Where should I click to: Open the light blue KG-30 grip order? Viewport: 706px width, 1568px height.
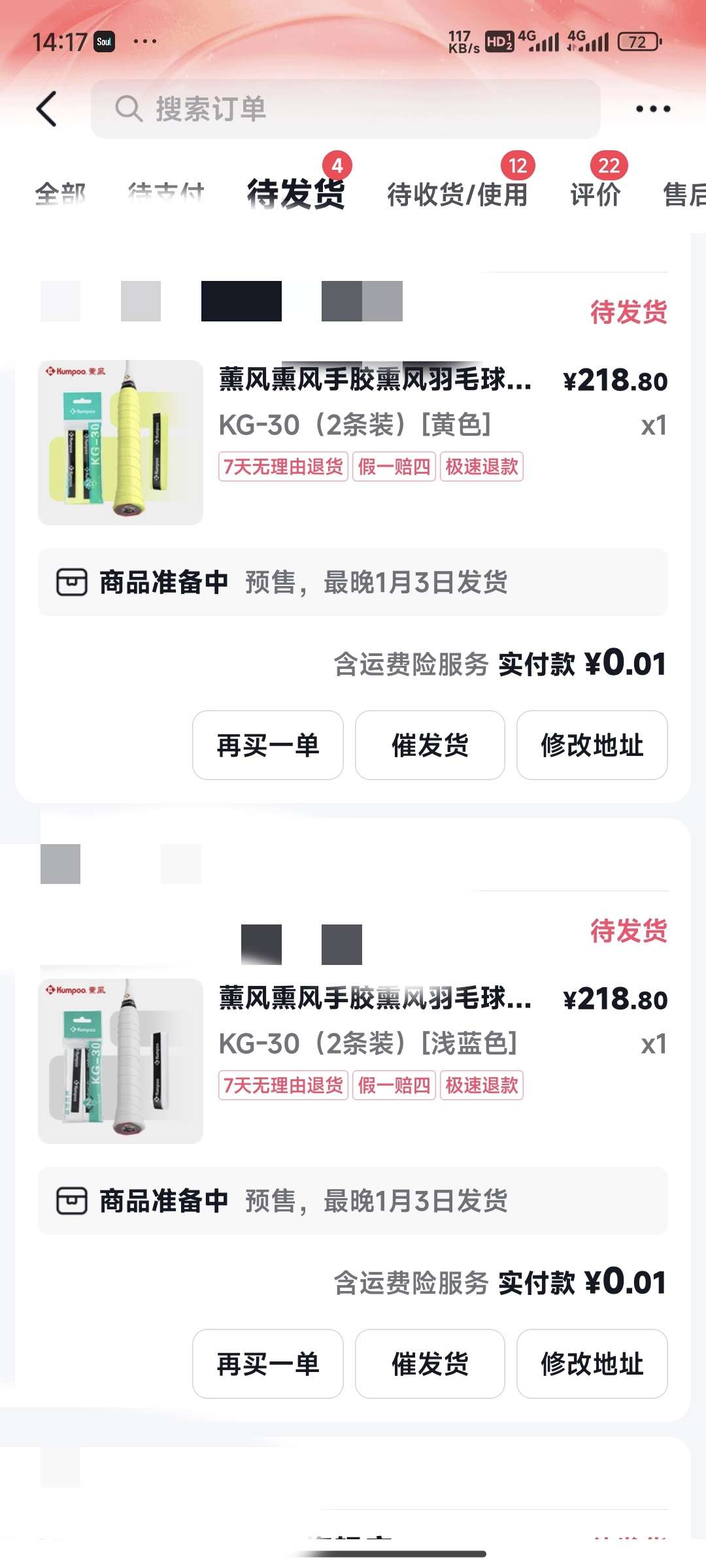tap(375, 1043)
